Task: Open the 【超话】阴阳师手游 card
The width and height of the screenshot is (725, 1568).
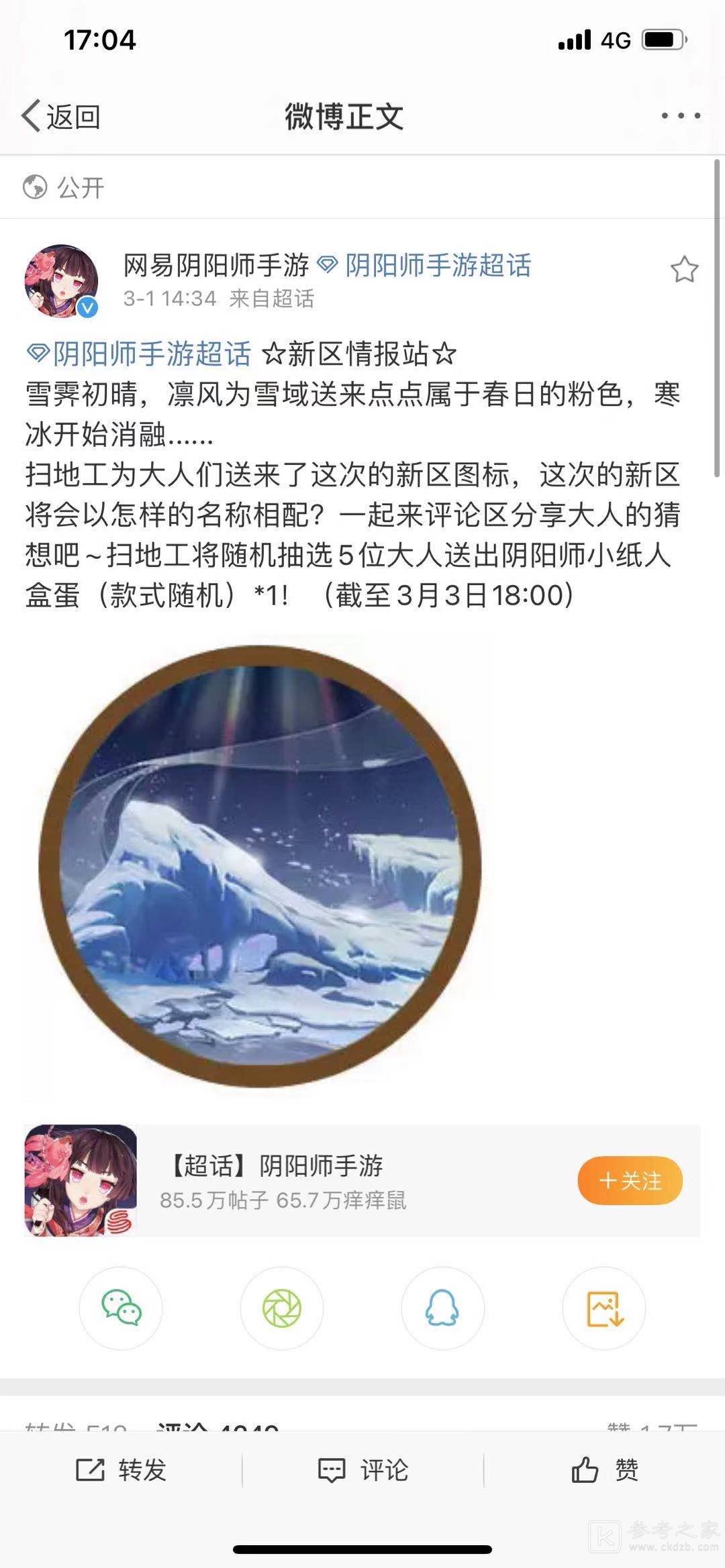Action: tap(282, 1180)
